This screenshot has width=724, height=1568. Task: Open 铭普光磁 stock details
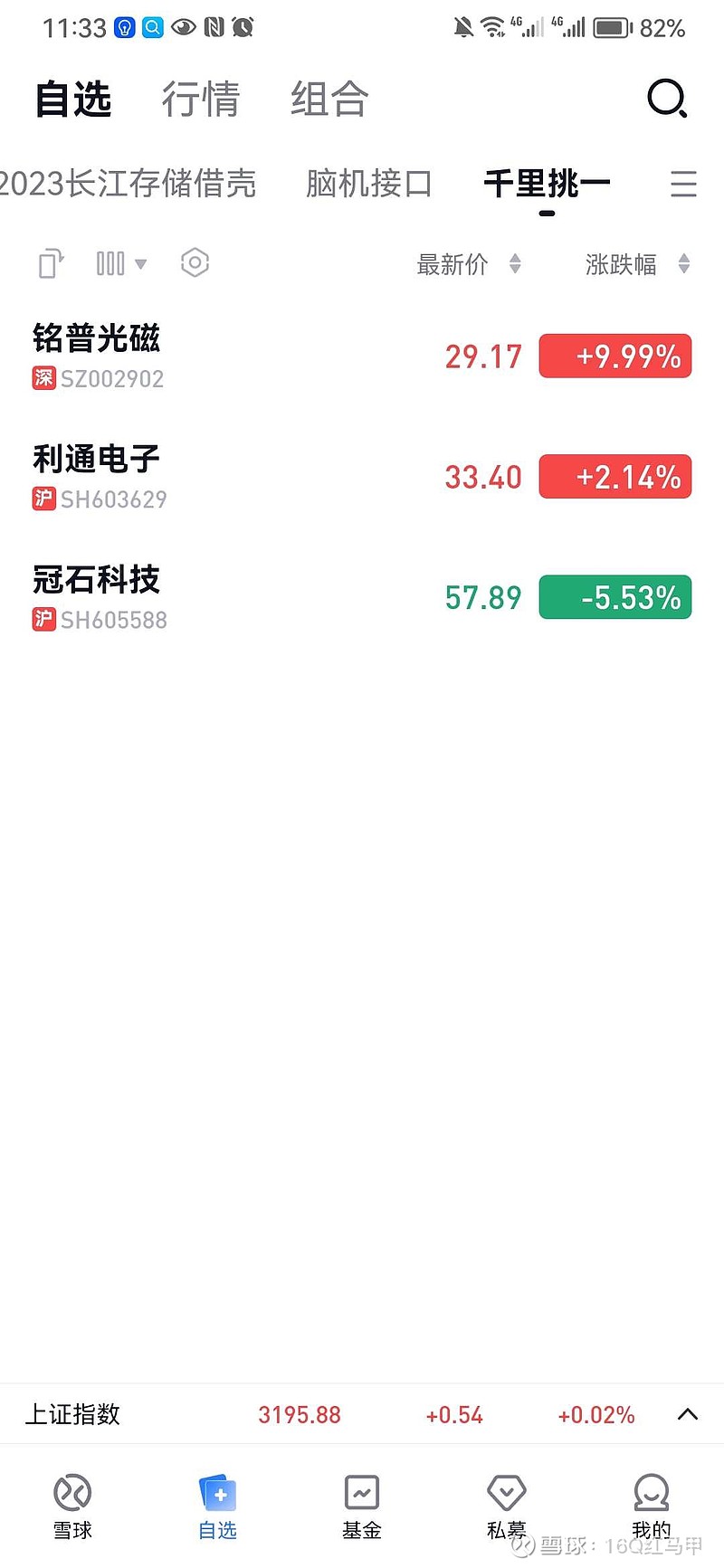362,356
